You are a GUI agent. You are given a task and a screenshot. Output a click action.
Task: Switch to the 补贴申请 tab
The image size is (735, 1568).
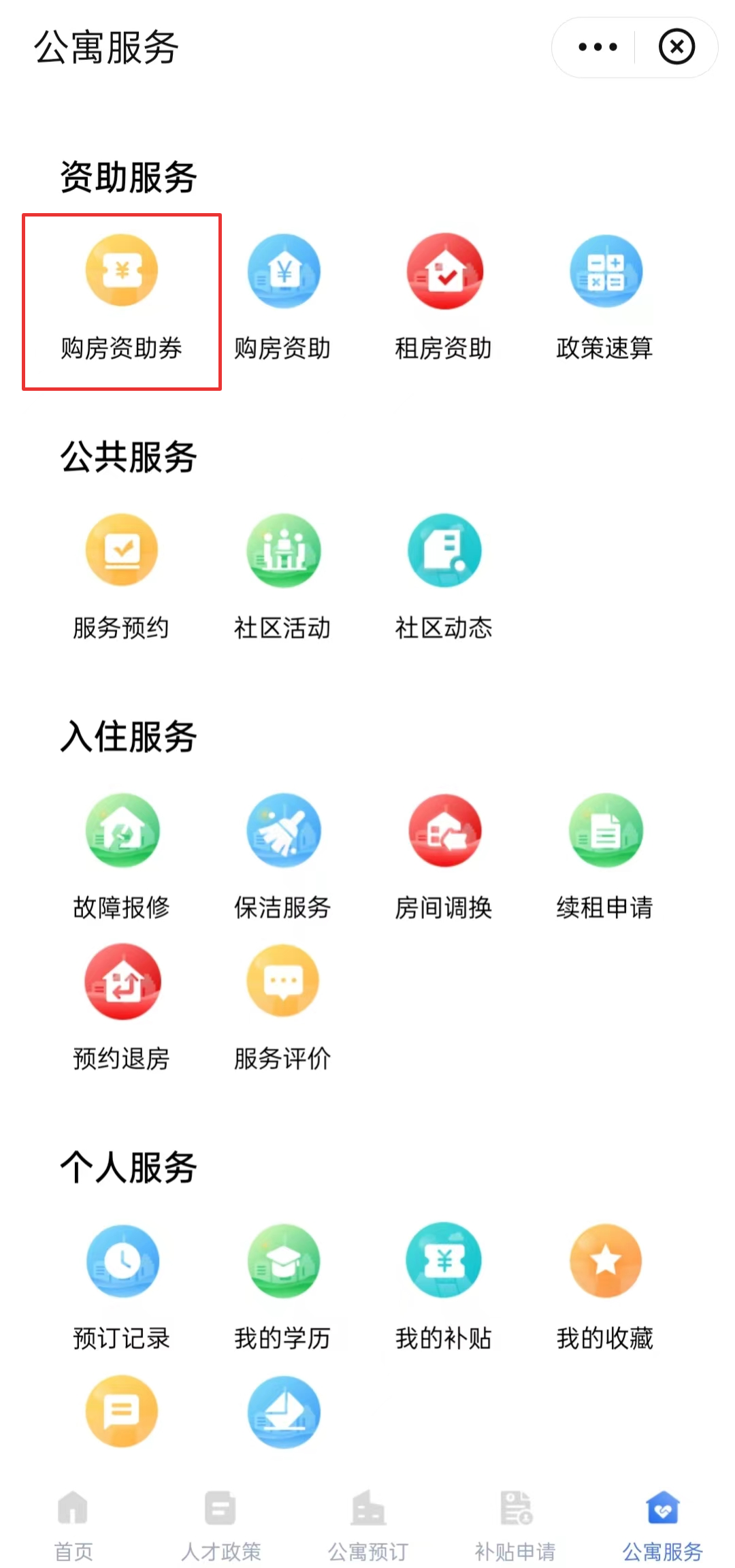(x=515, y=1525)
